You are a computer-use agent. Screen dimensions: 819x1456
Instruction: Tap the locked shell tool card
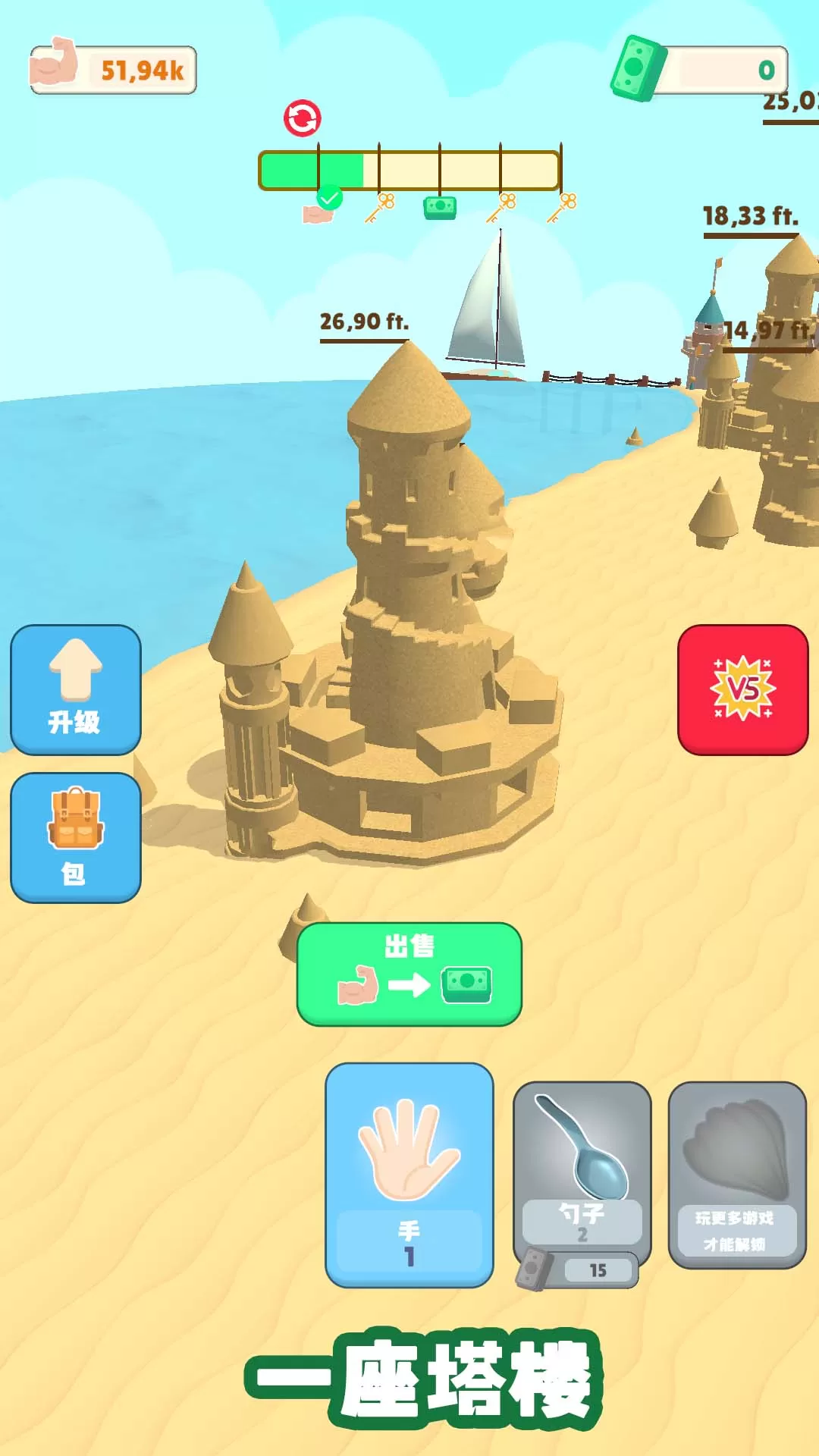click(736, 1174)
